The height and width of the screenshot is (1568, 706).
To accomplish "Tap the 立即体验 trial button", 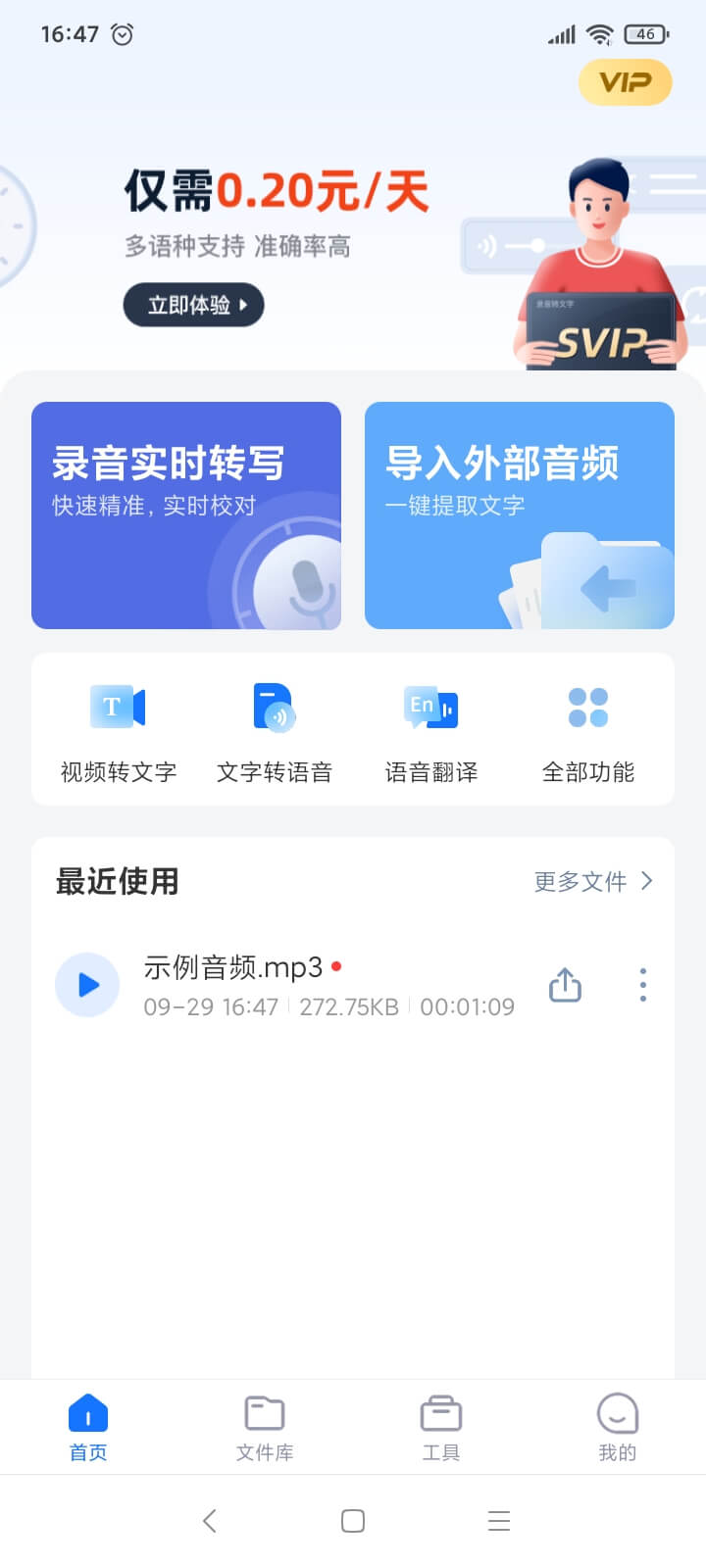I will tap(193, 305).
